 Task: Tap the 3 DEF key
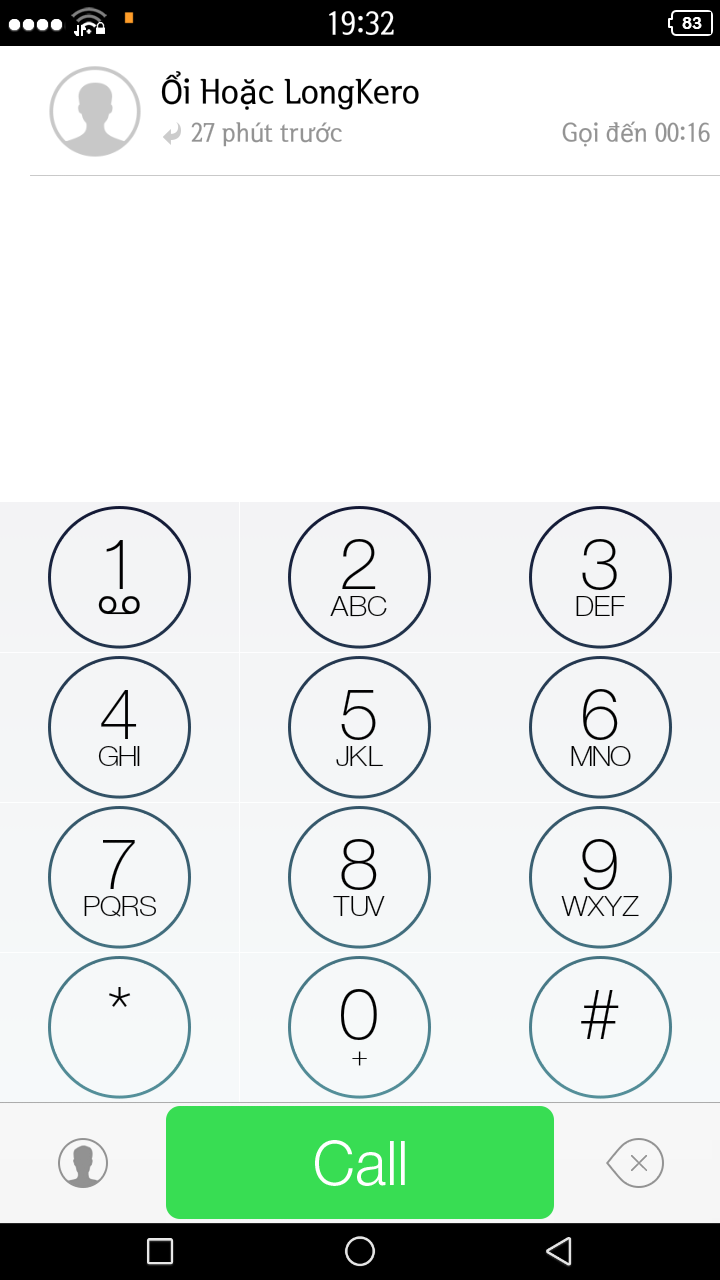tap(600, 577)
